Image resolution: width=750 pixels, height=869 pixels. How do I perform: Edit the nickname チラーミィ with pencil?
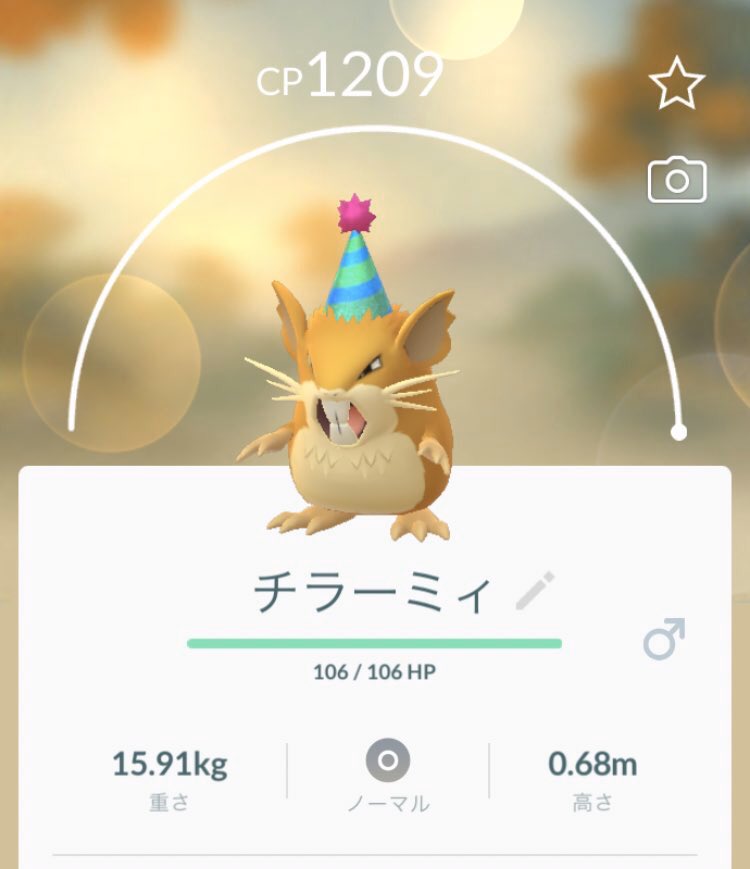tap(535, 591)
